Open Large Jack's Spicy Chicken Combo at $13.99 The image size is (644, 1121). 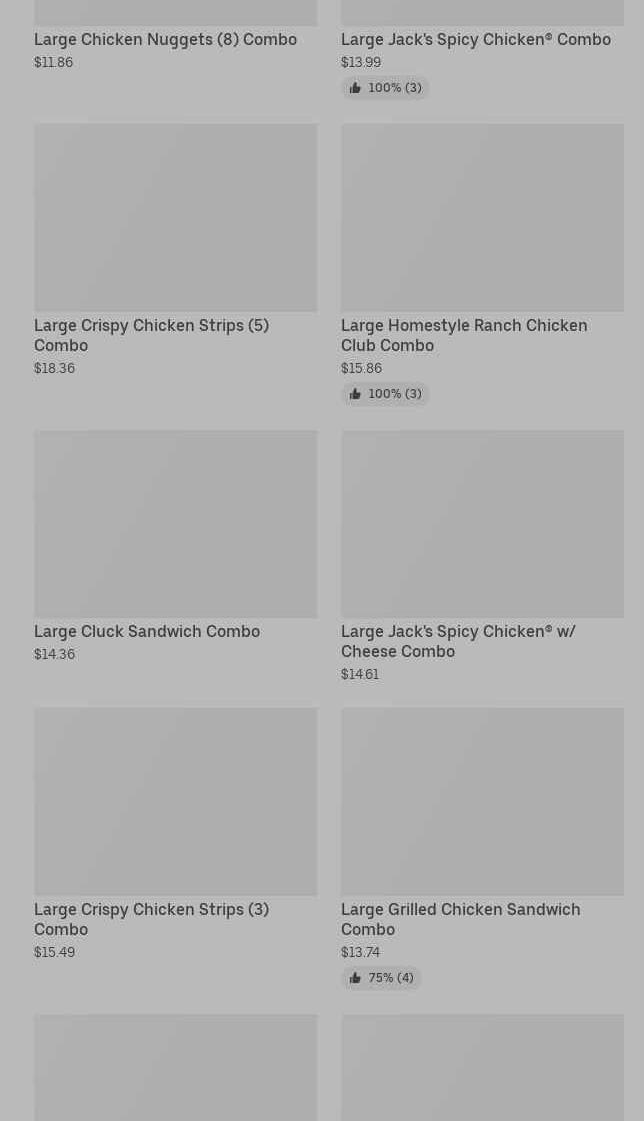point(475,39)
